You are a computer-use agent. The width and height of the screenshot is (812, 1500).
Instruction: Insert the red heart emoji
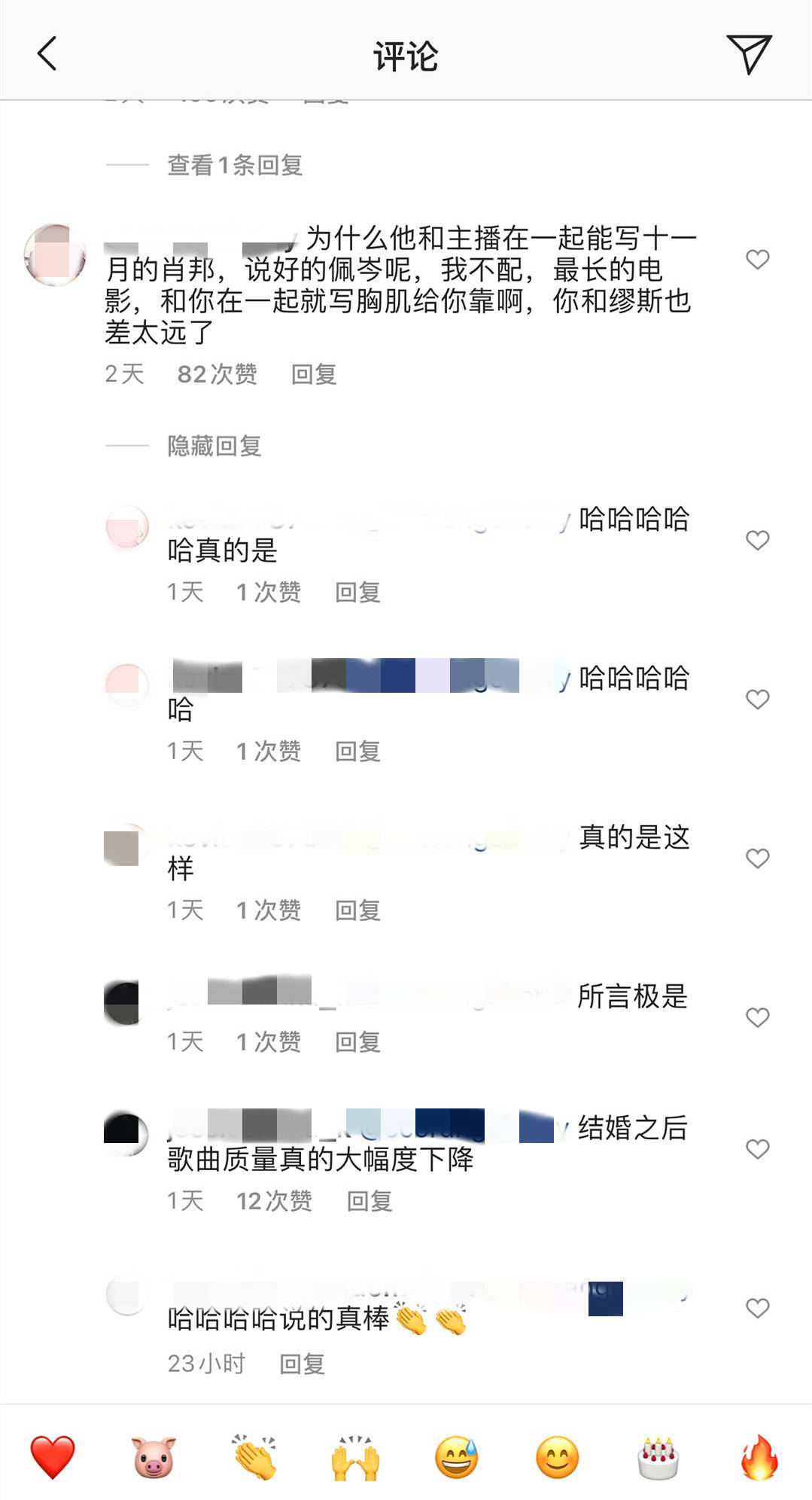pyautogui.click(x=53, y=1456)
